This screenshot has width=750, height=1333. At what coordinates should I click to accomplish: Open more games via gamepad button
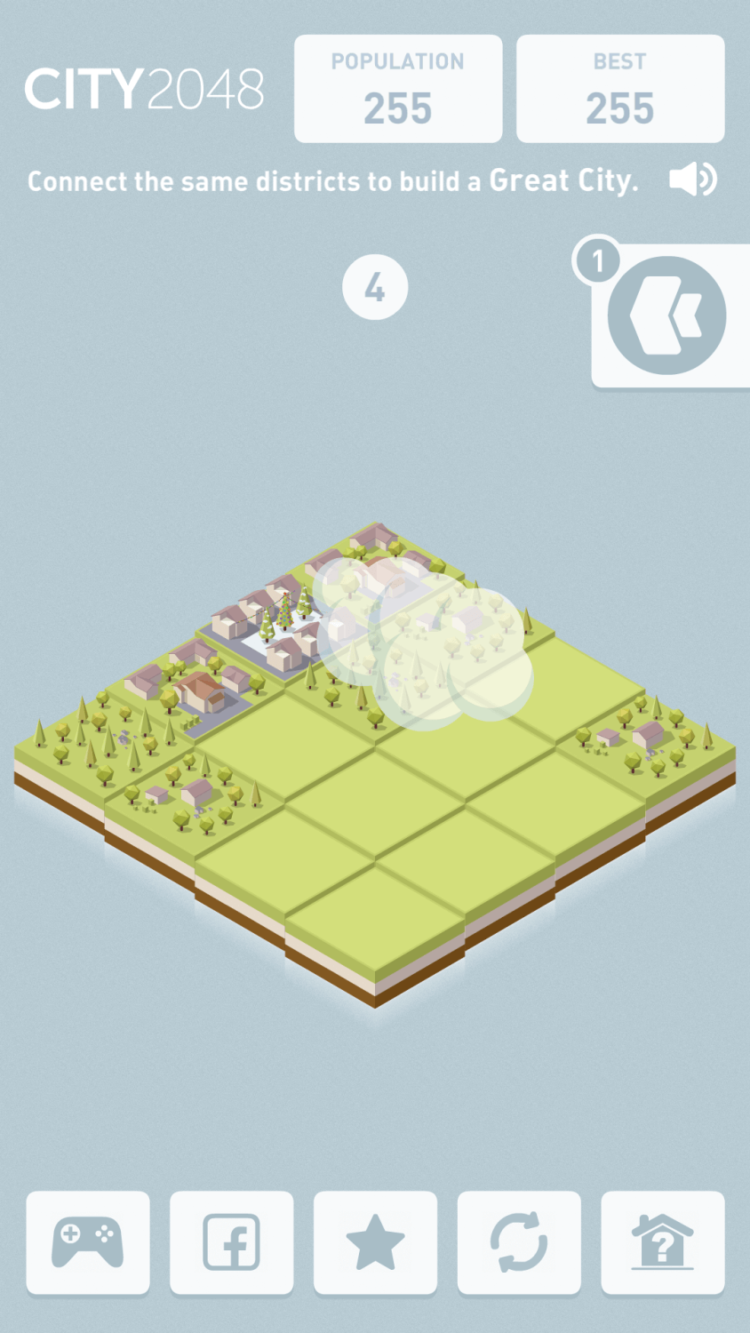tap(88, 1243)
